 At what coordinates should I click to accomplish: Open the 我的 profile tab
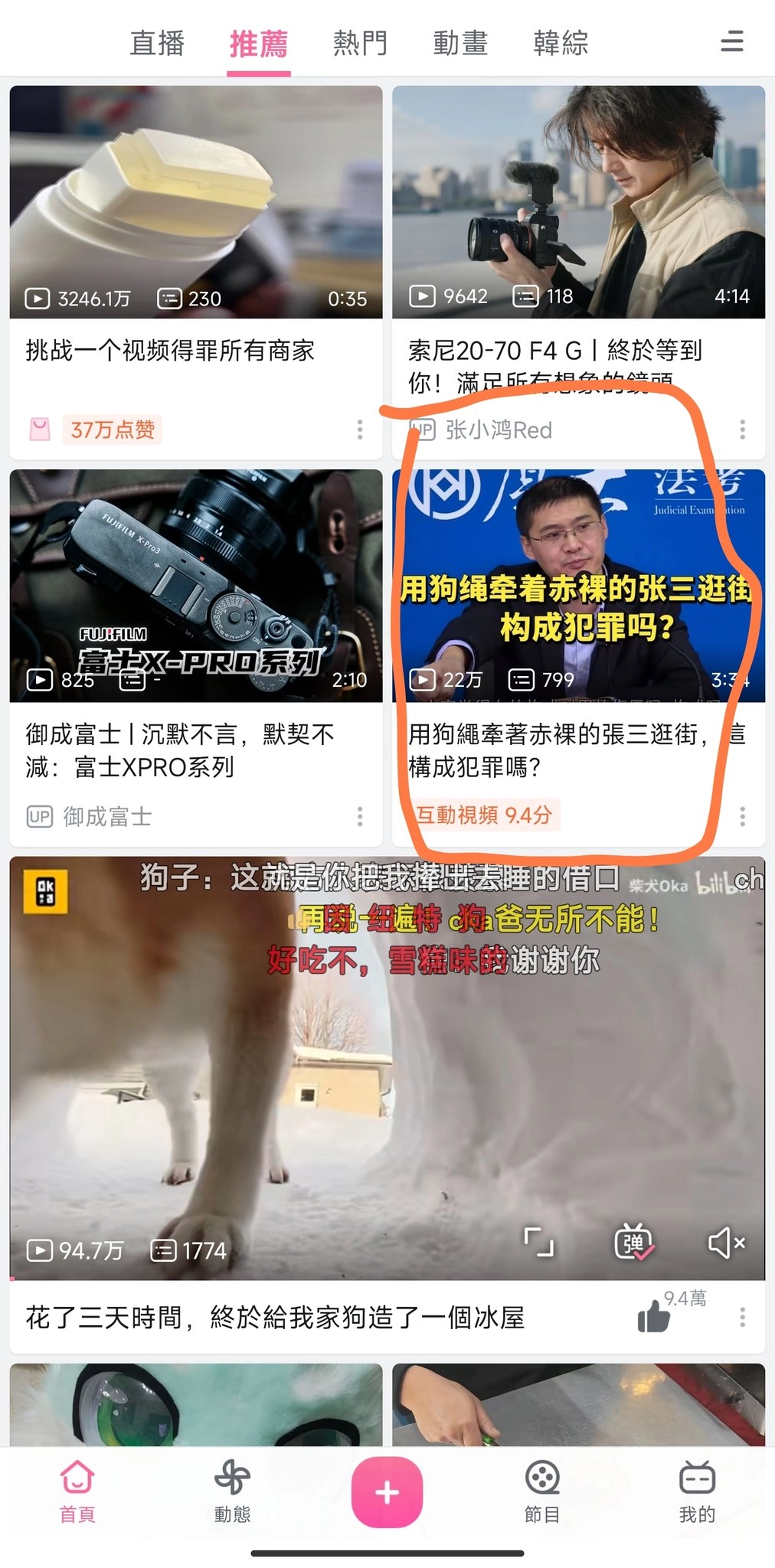697,1491
